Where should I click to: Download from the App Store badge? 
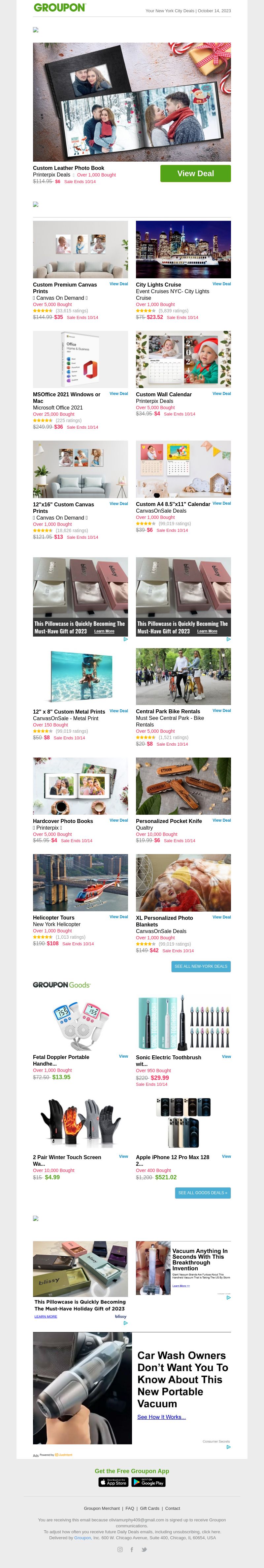(114, 1481)
